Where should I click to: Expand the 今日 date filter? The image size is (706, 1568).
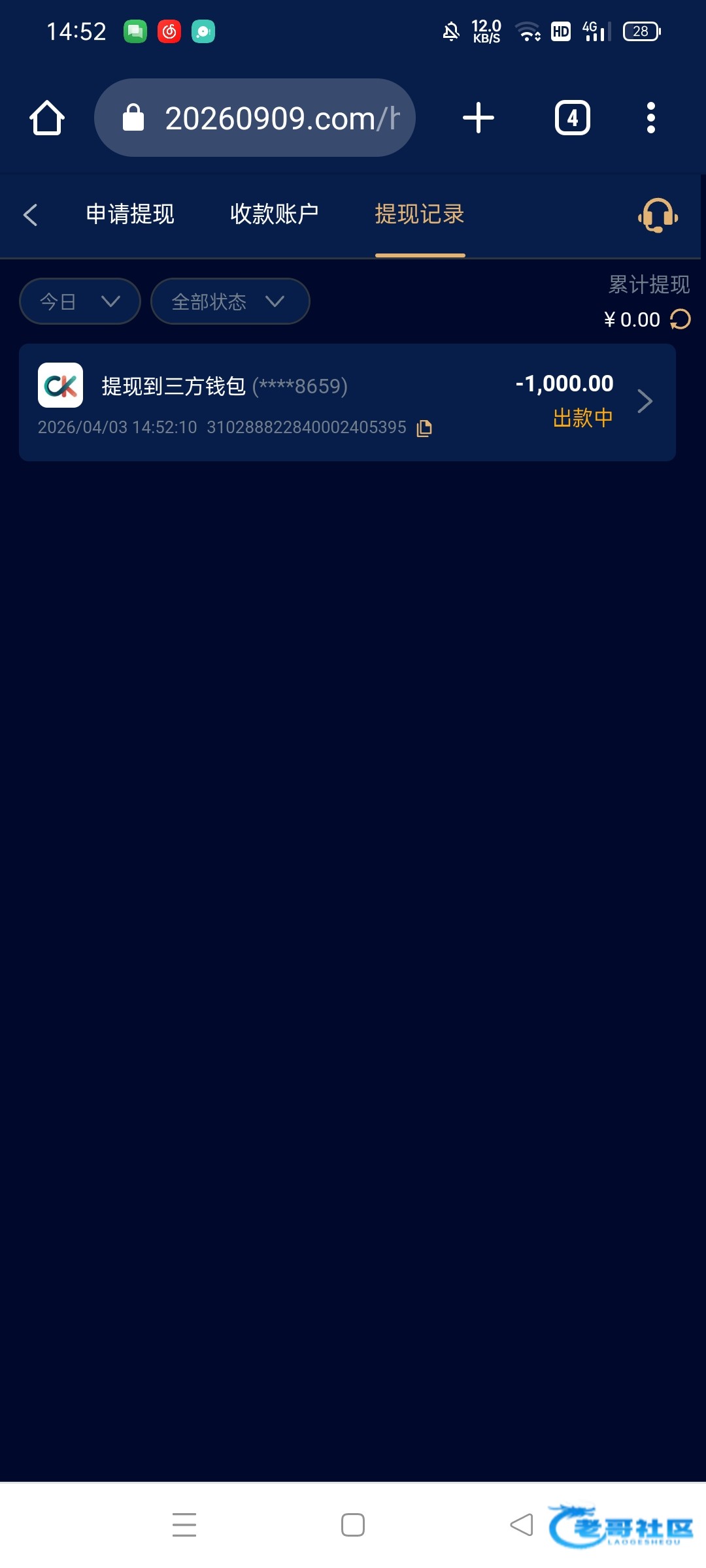click(80, 301)
